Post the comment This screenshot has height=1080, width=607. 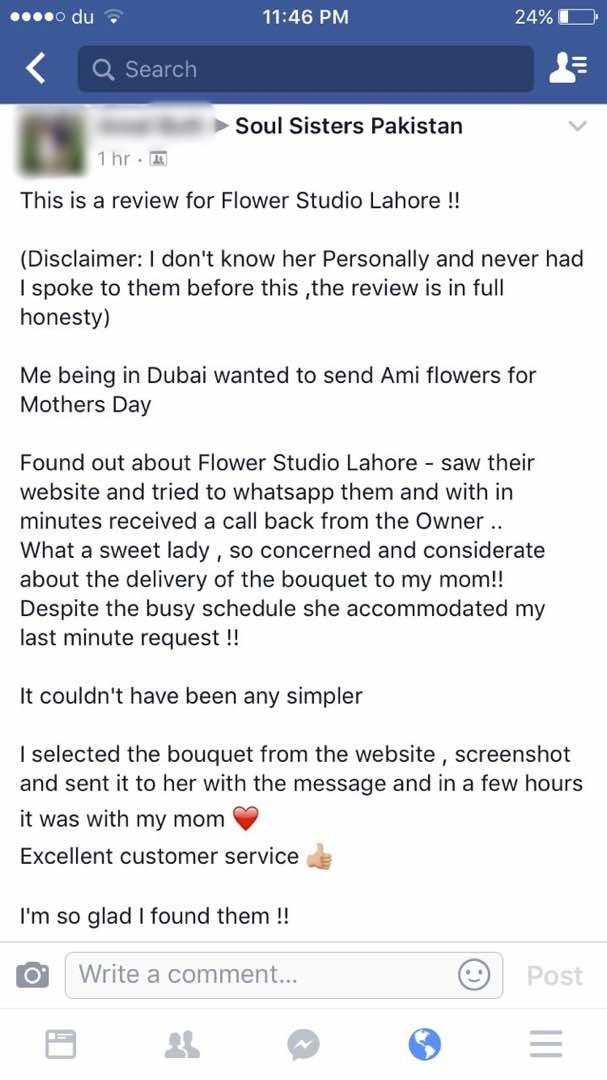pyautogui.click(x=554, y=975)
